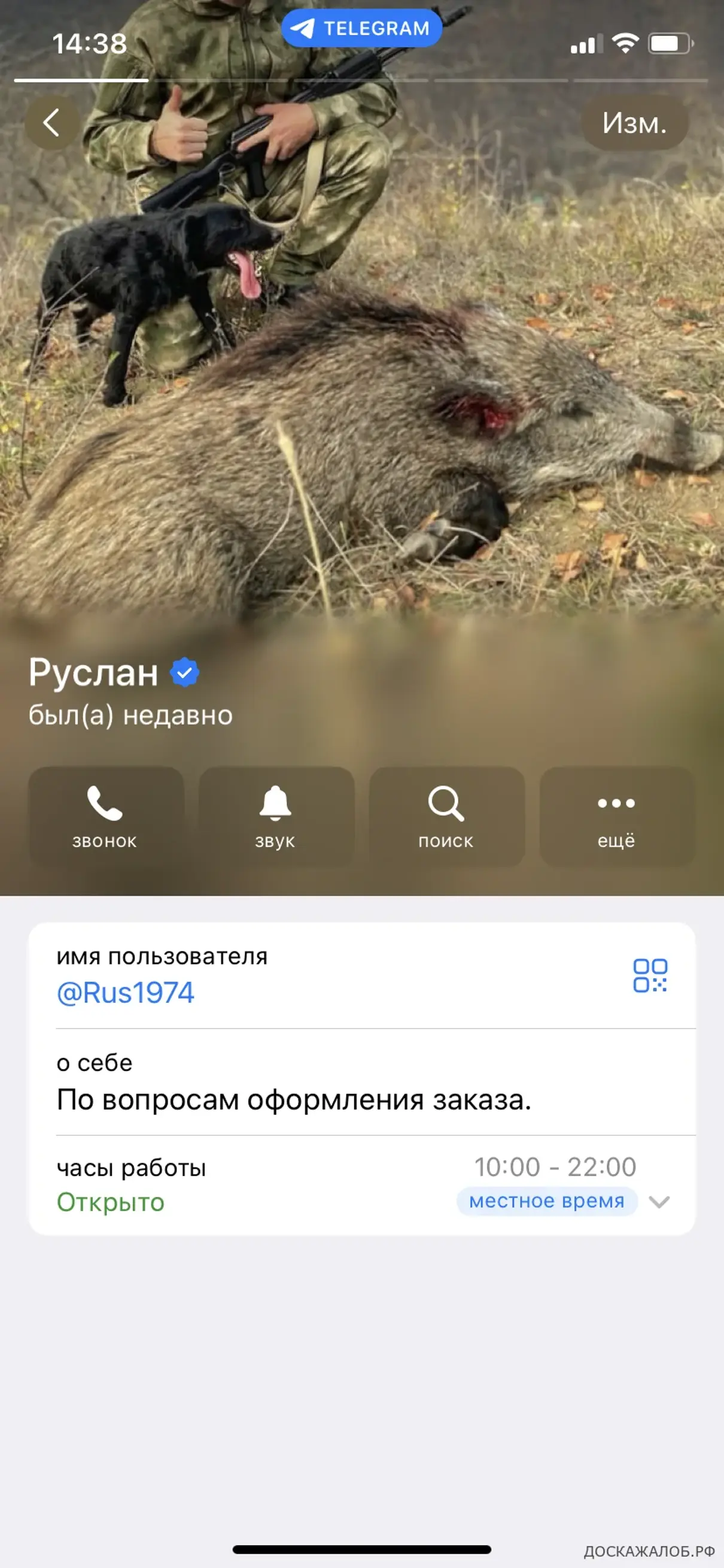This screenshot has width=724, height=1568.
Task: Tap the Изм. edit button
Action: click(635, 123)
